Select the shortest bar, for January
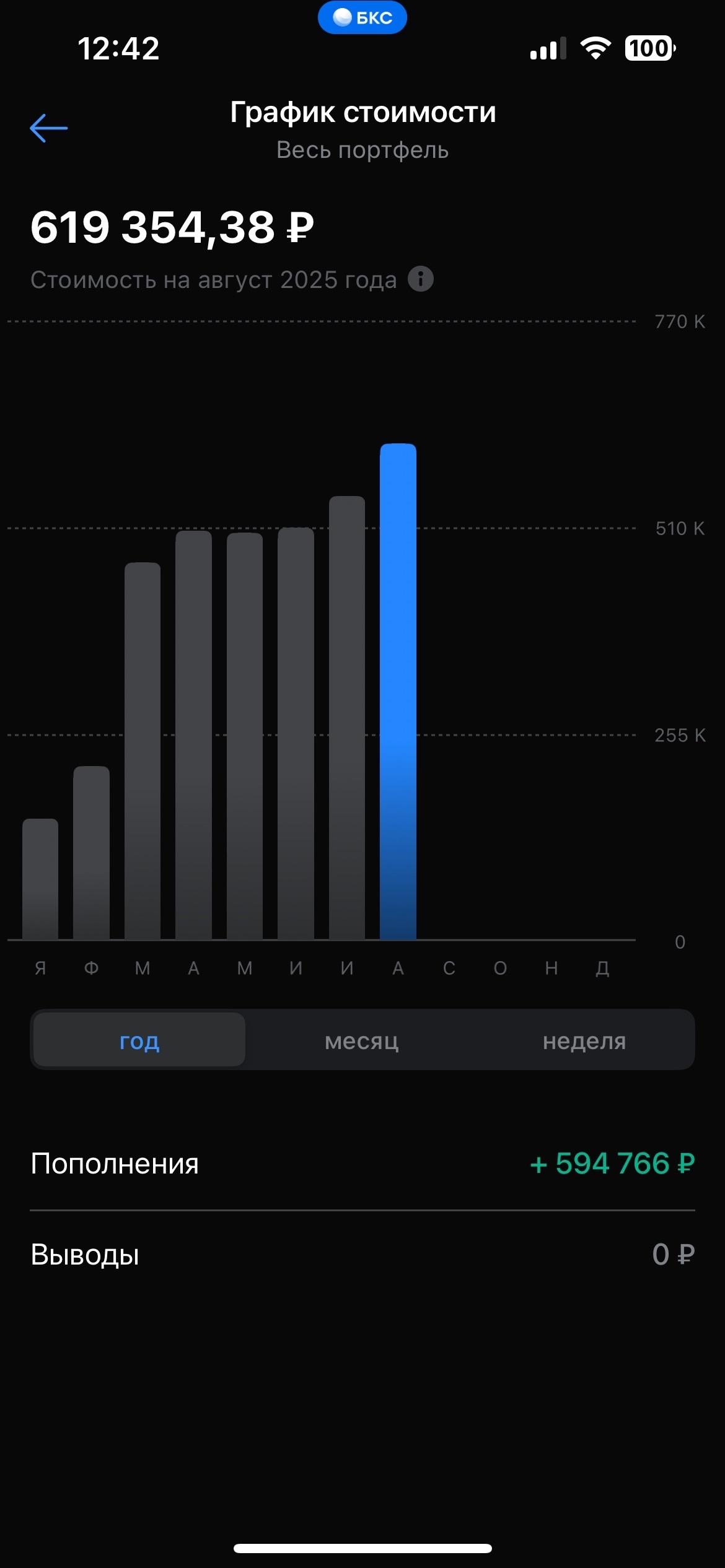 pos(40,879)
